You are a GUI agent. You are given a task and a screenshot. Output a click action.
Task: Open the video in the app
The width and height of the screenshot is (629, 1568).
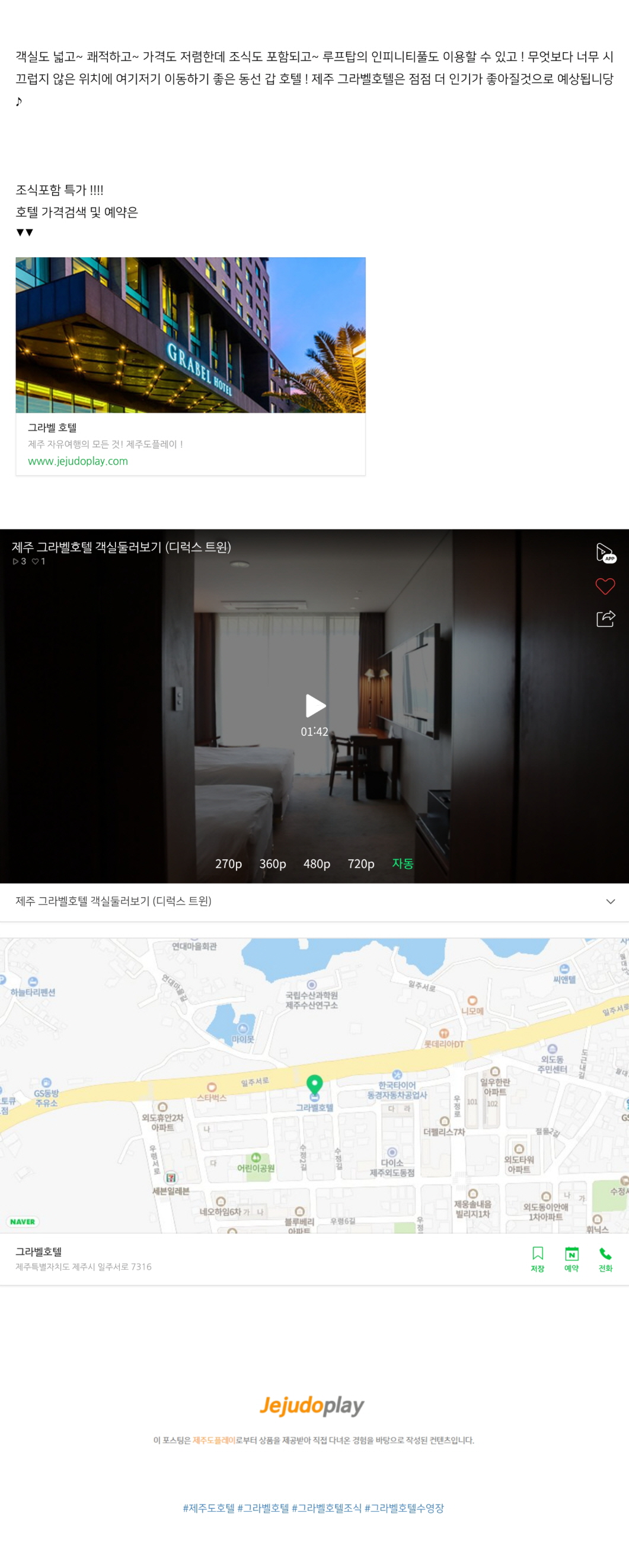605,553
